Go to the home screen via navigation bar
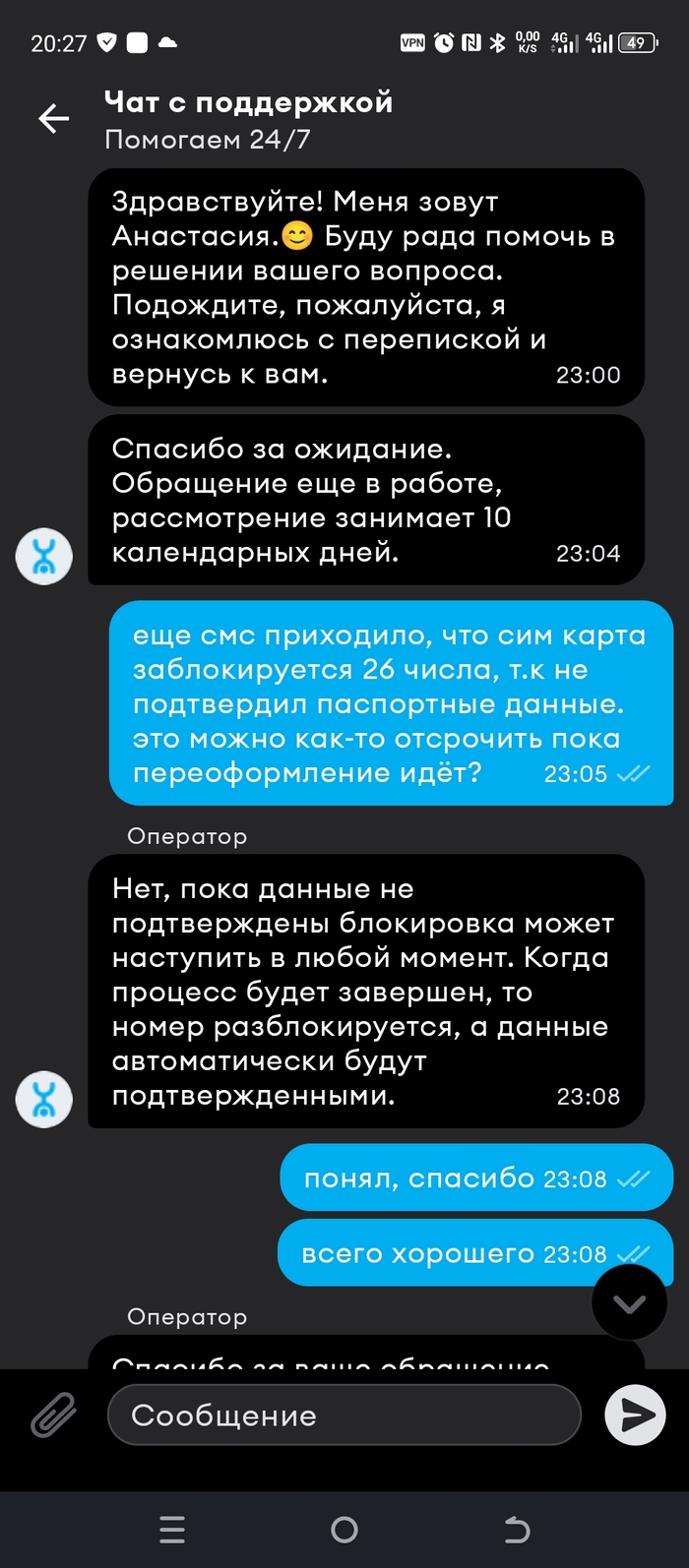This screenshot has width=689, height=1568. click(x=344, y=1529)
